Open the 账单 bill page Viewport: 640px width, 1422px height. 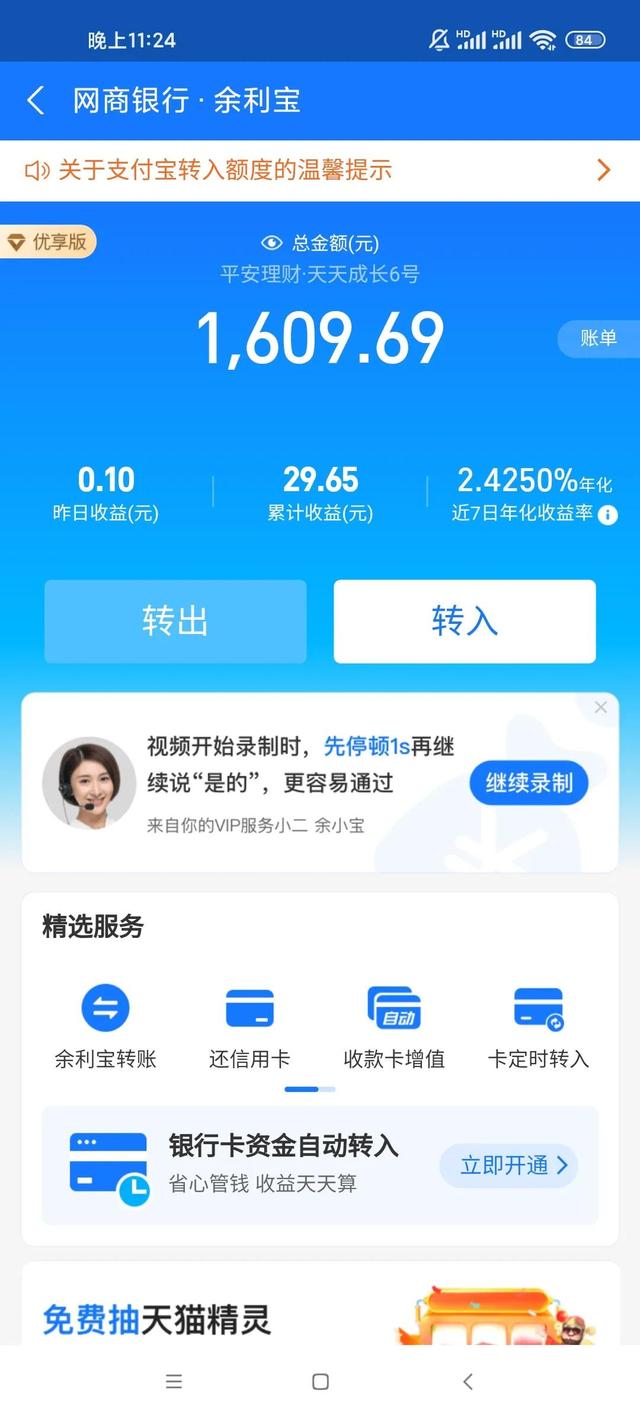[598, 338]
